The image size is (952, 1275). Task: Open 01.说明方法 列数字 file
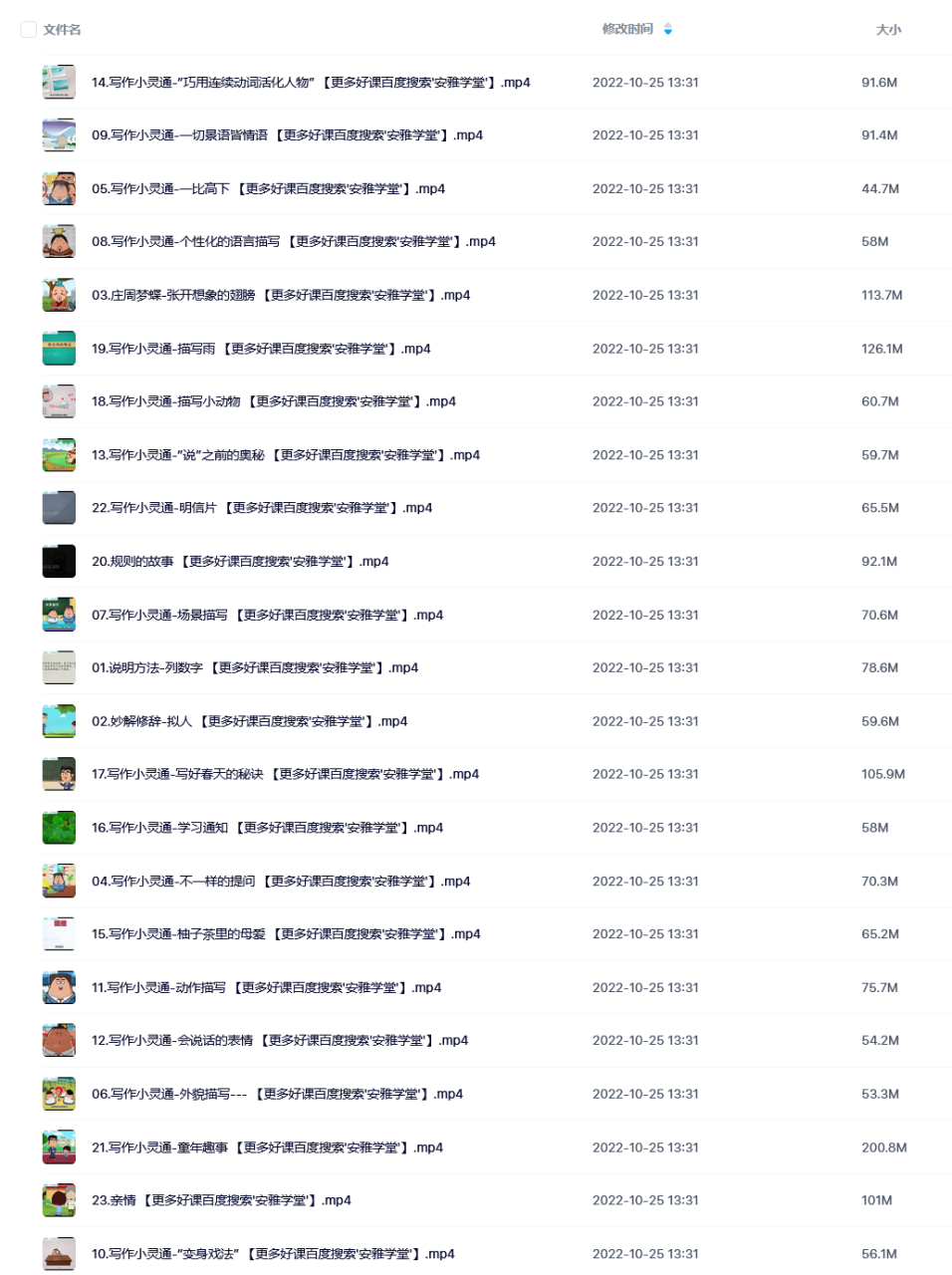[255, 668]
